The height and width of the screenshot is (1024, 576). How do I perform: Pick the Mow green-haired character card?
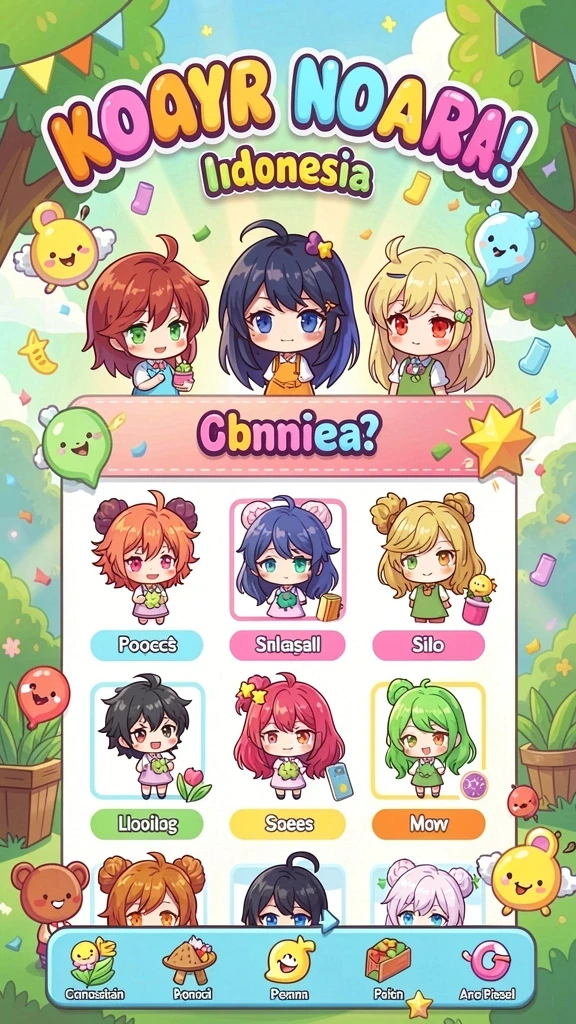(x=428, y=739)
